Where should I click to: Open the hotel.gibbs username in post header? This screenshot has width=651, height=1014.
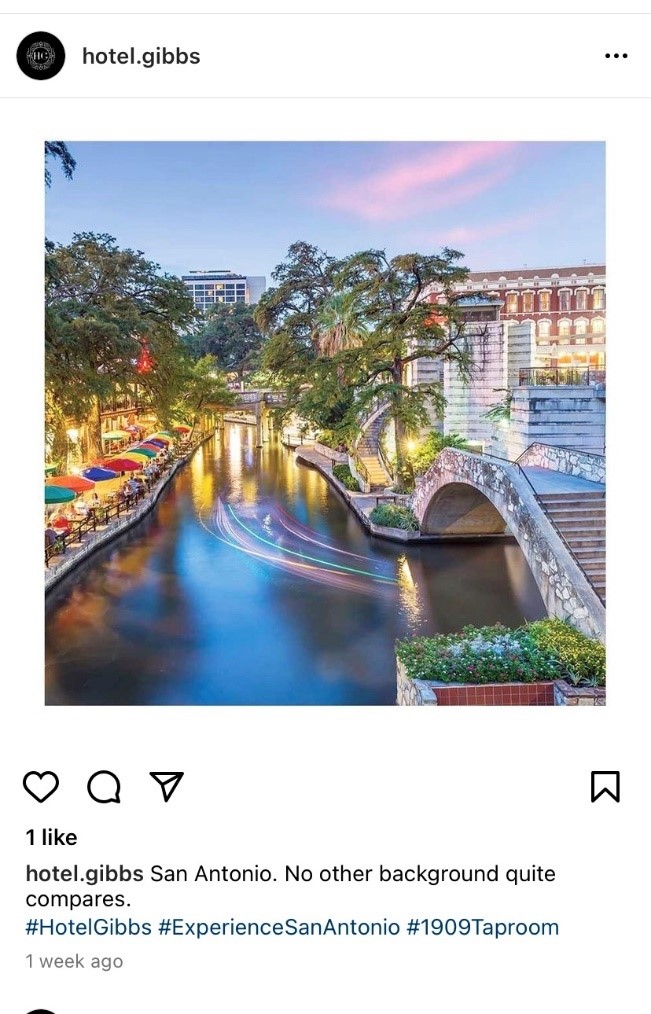pos(141,57)
